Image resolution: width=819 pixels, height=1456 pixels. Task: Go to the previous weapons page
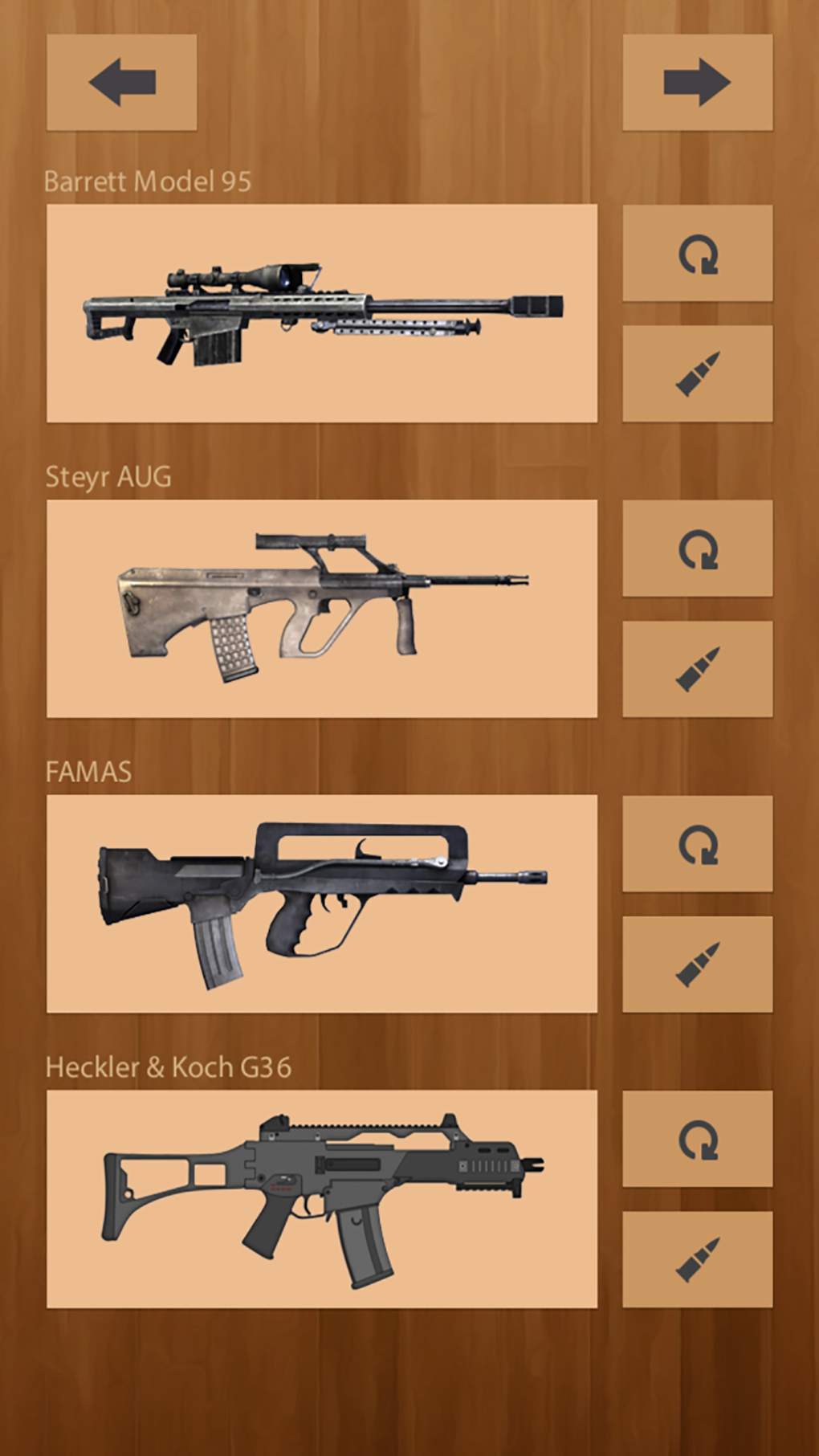click(121, 82)
